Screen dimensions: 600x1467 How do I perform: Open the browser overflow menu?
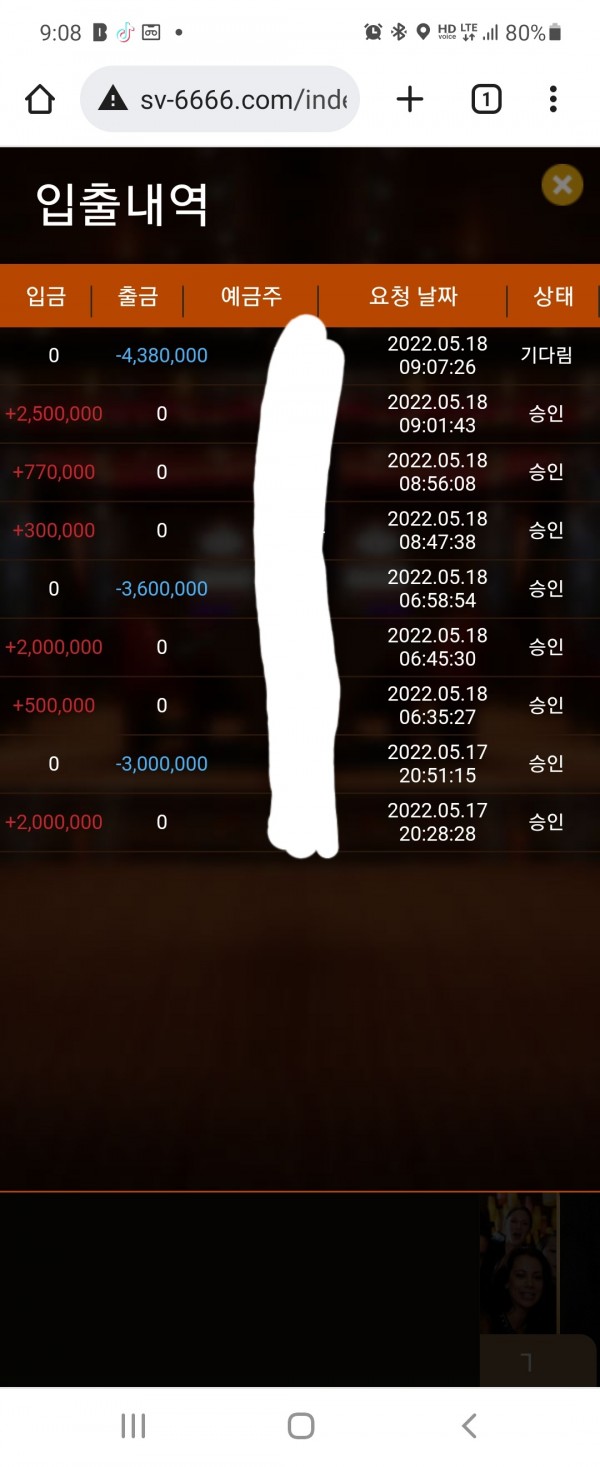coord(553,99)
